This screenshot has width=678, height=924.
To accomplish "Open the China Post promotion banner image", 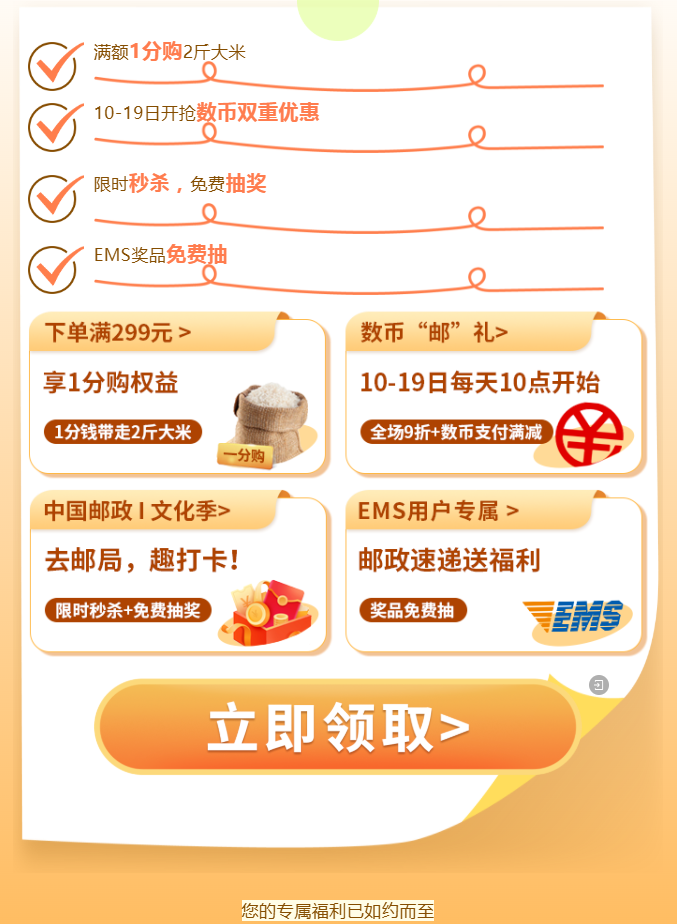I will coord(338,420).
